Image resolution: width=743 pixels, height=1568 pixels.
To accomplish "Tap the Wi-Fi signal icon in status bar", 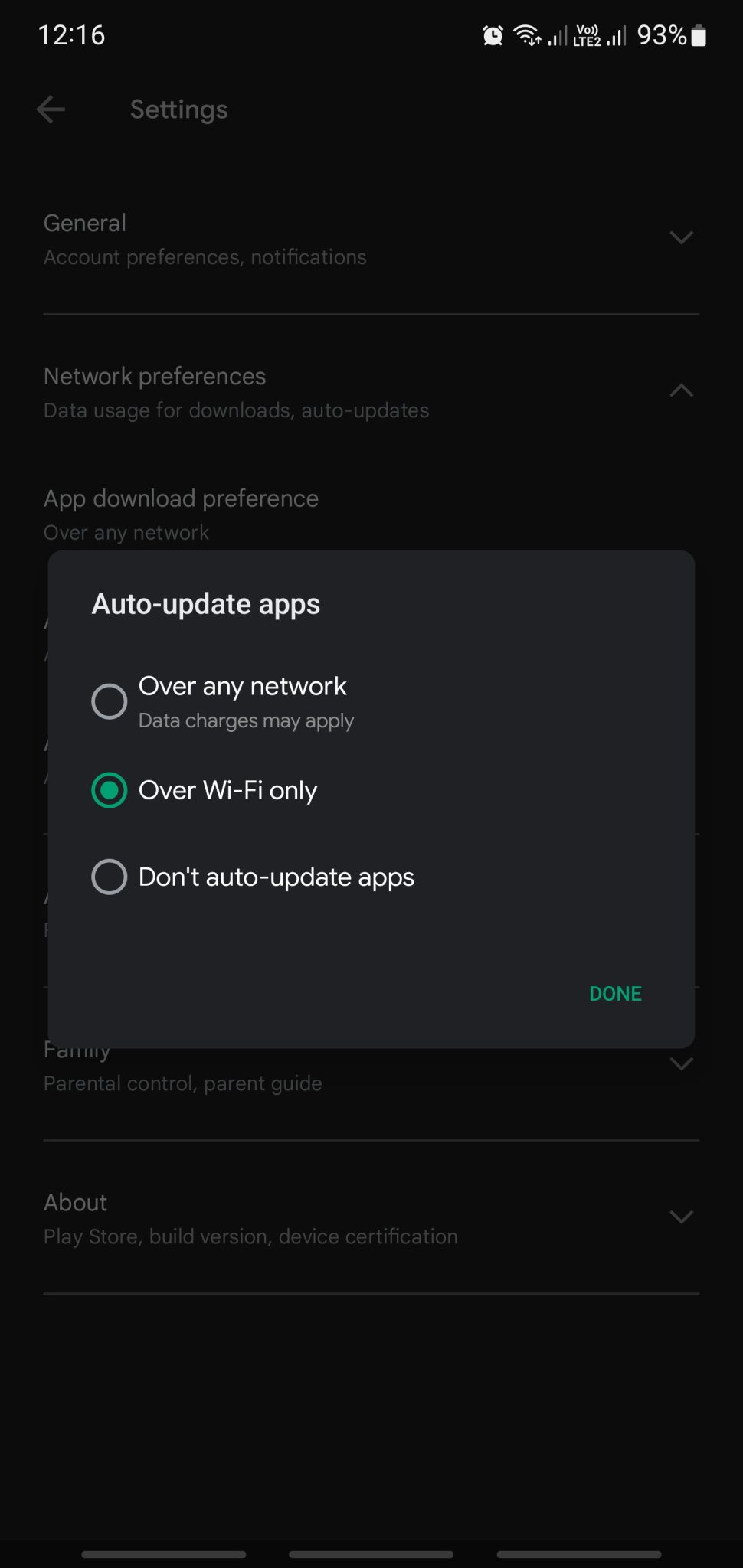I will [529, 34].
